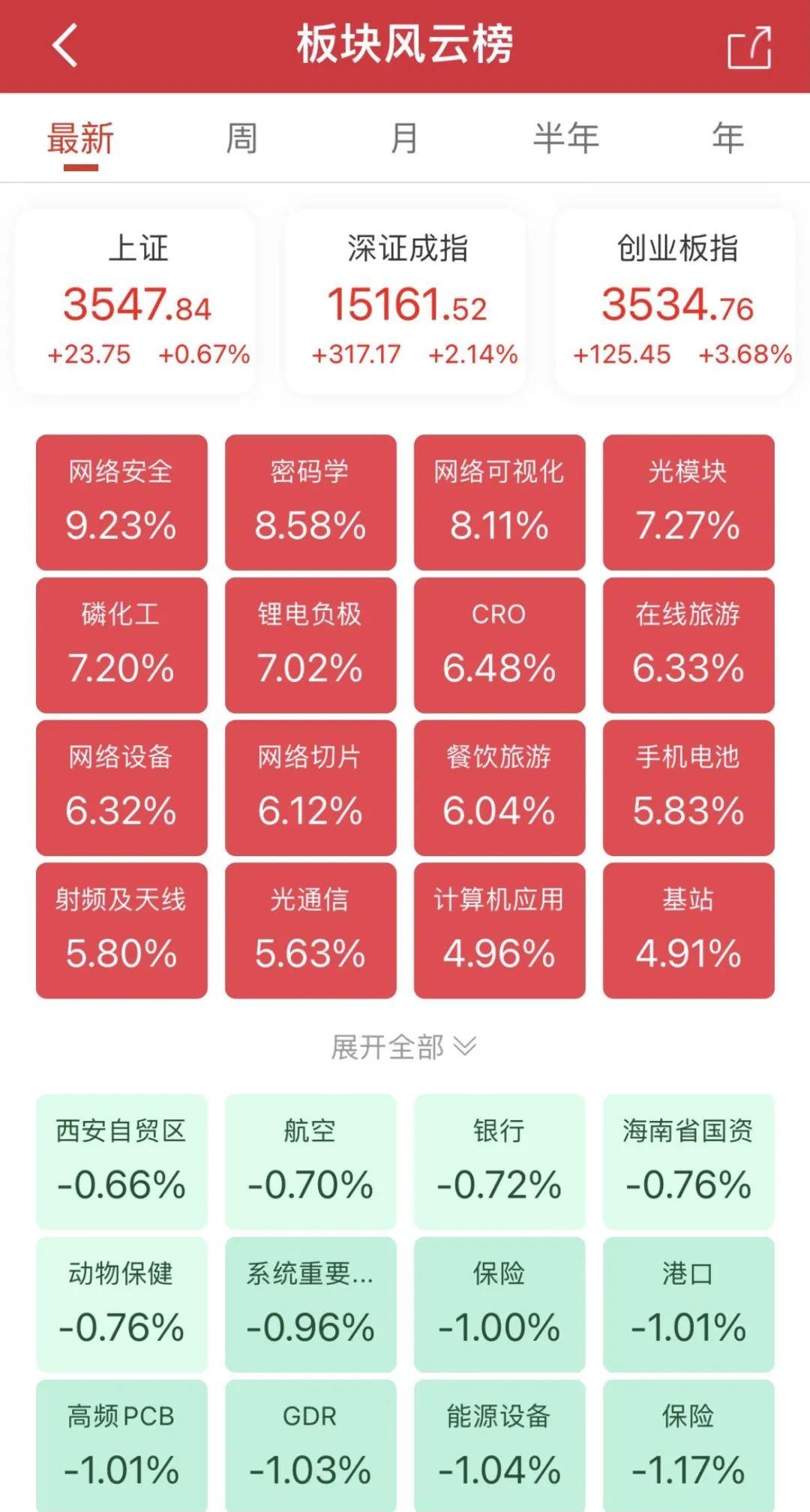Go back using the top-left arrow
The height and width of the screenshot is (1512, 810).
tap(64, 45)
